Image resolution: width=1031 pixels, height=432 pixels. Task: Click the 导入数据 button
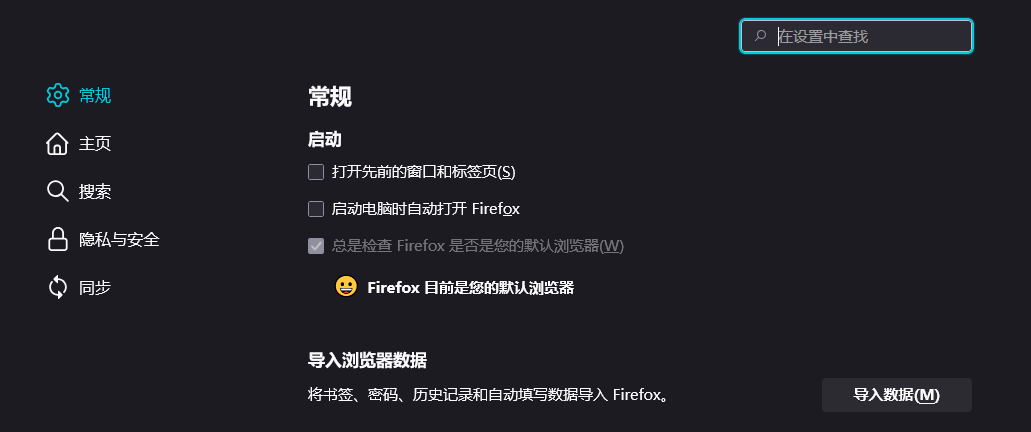tap(896, 395)
